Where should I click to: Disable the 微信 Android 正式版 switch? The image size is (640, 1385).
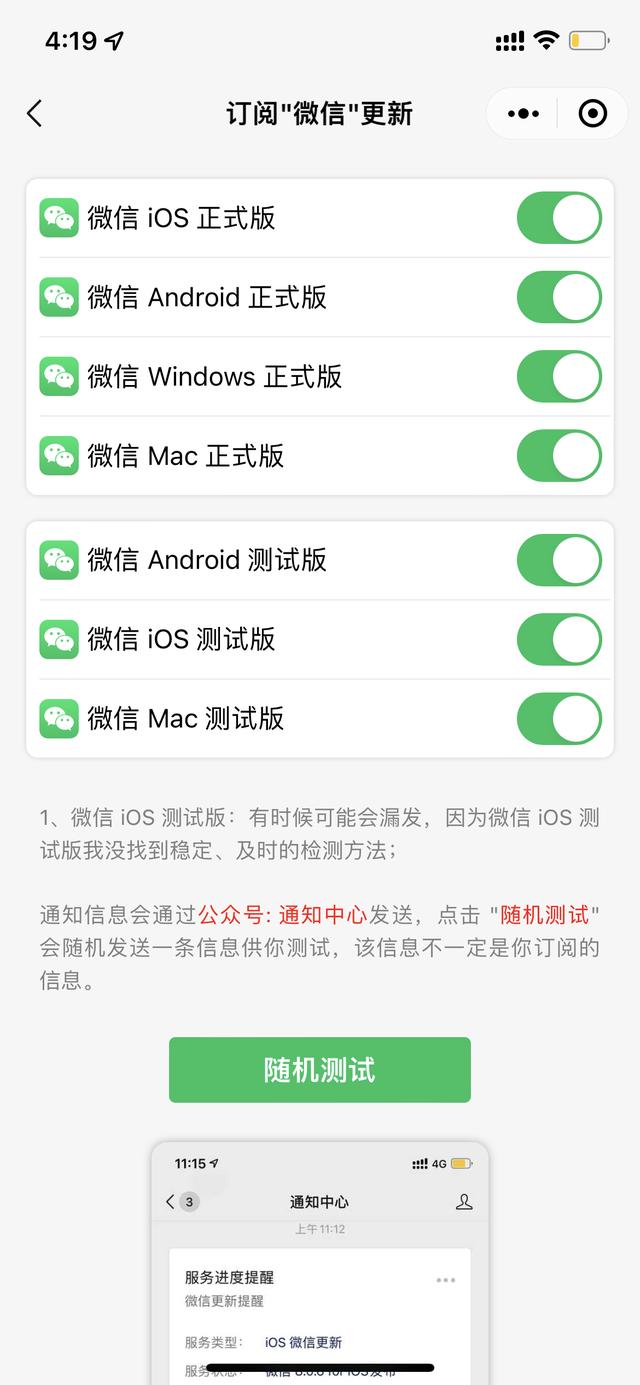[x=559, y=297]
